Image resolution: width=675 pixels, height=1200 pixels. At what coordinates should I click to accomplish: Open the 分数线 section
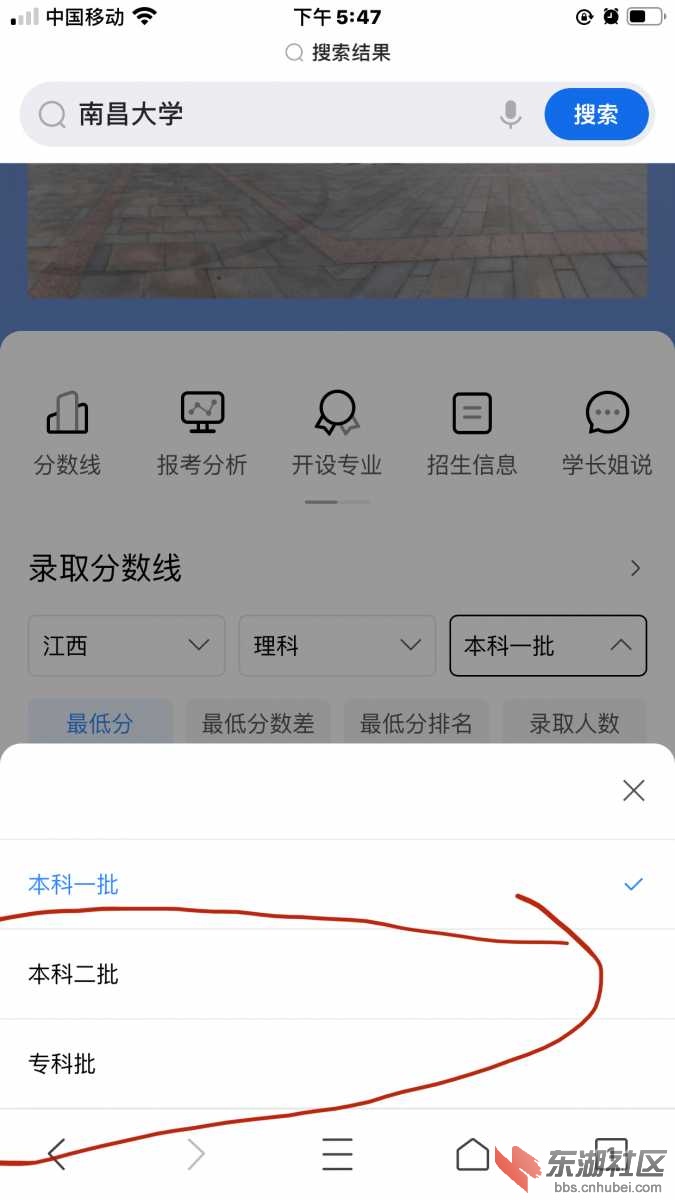tap(67, 432)
